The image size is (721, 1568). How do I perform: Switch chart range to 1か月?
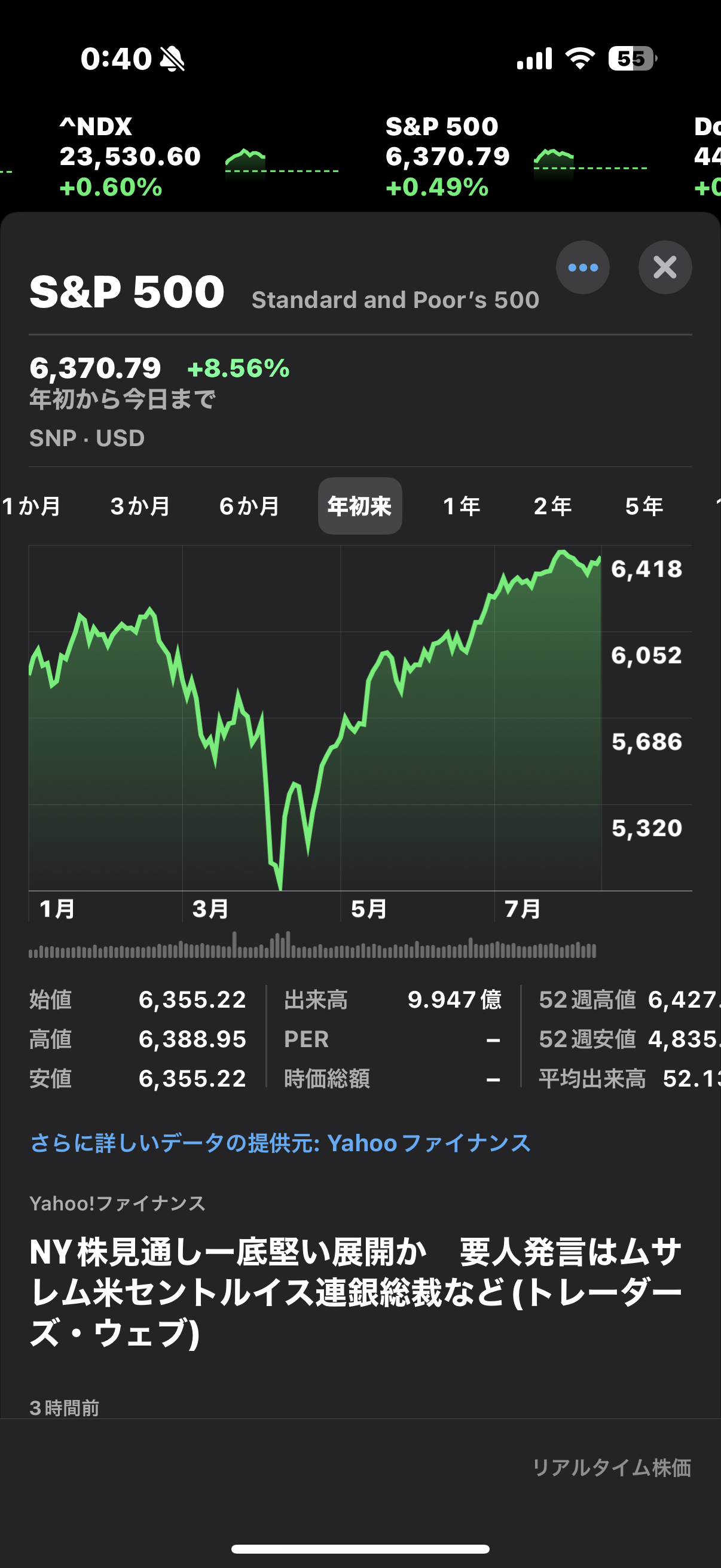click(32, 506)
